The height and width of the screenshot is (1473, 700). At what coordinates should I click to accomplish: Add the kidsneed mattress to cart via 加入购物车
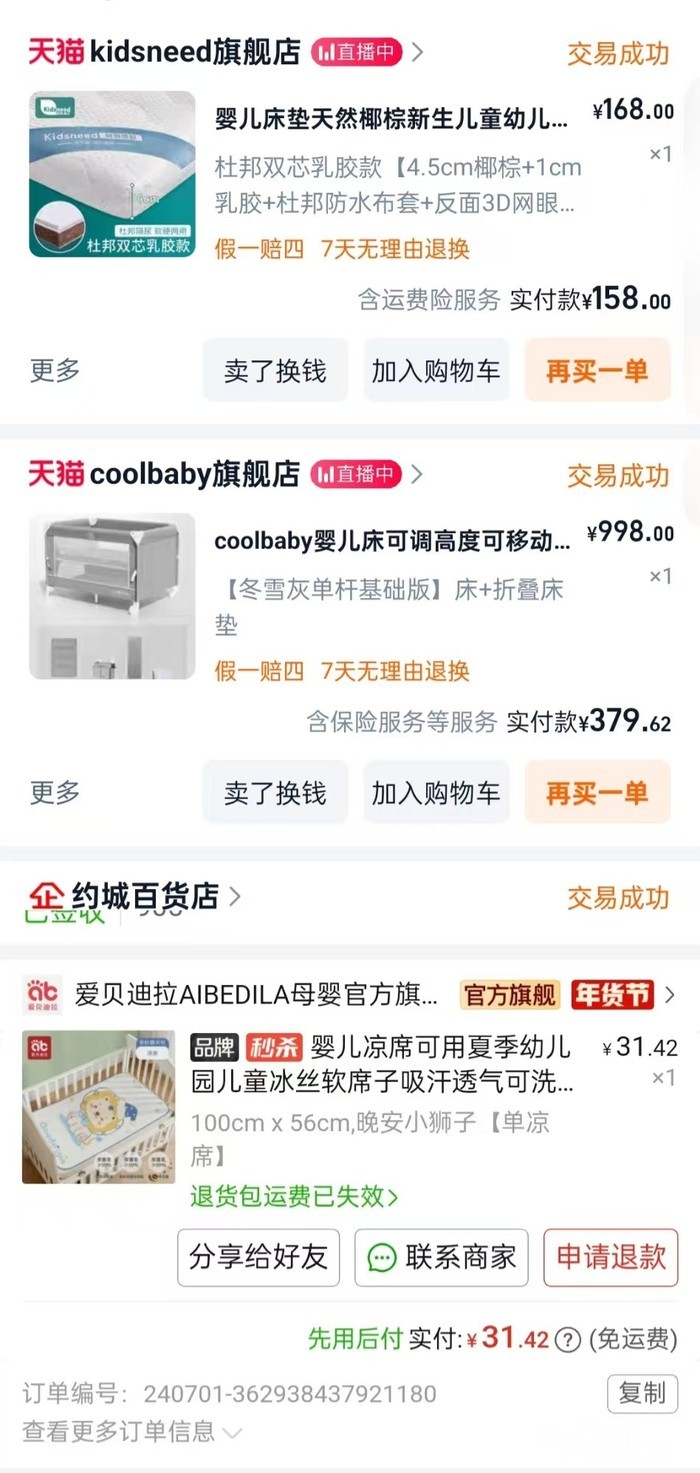[x=436, y=371]
